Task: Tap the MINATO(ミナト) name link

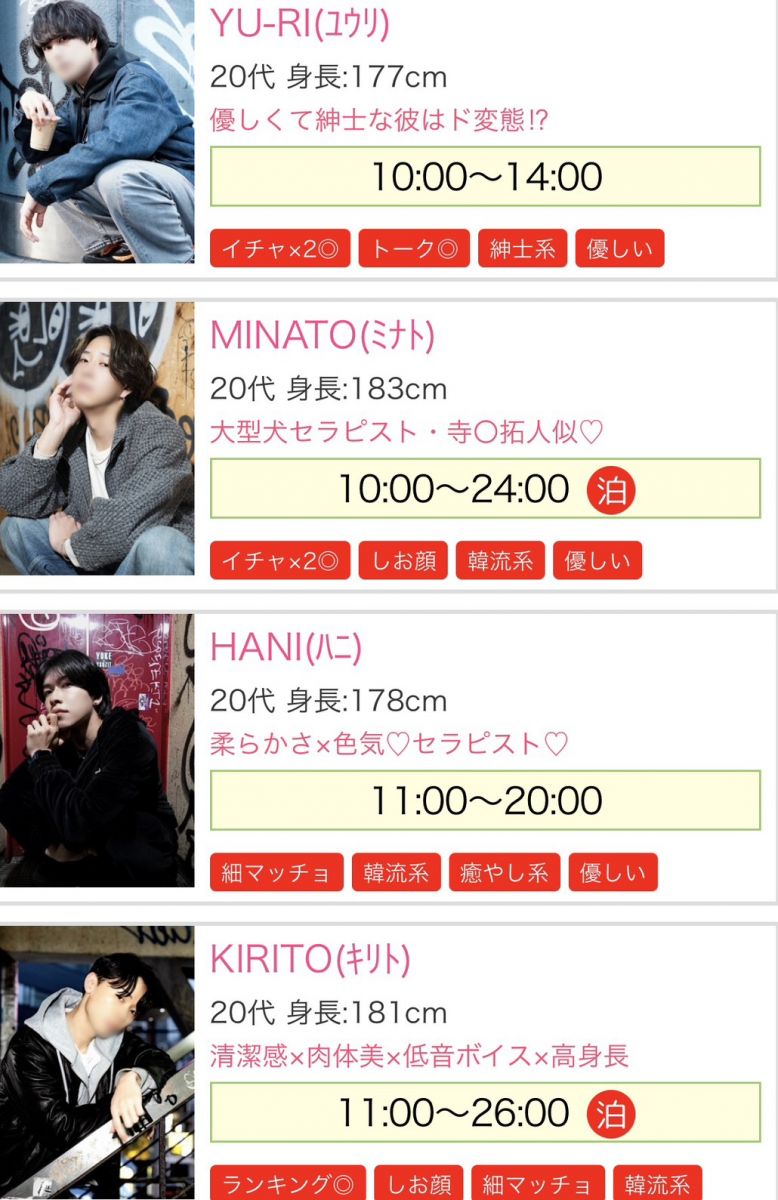Action: pos(322,336)
